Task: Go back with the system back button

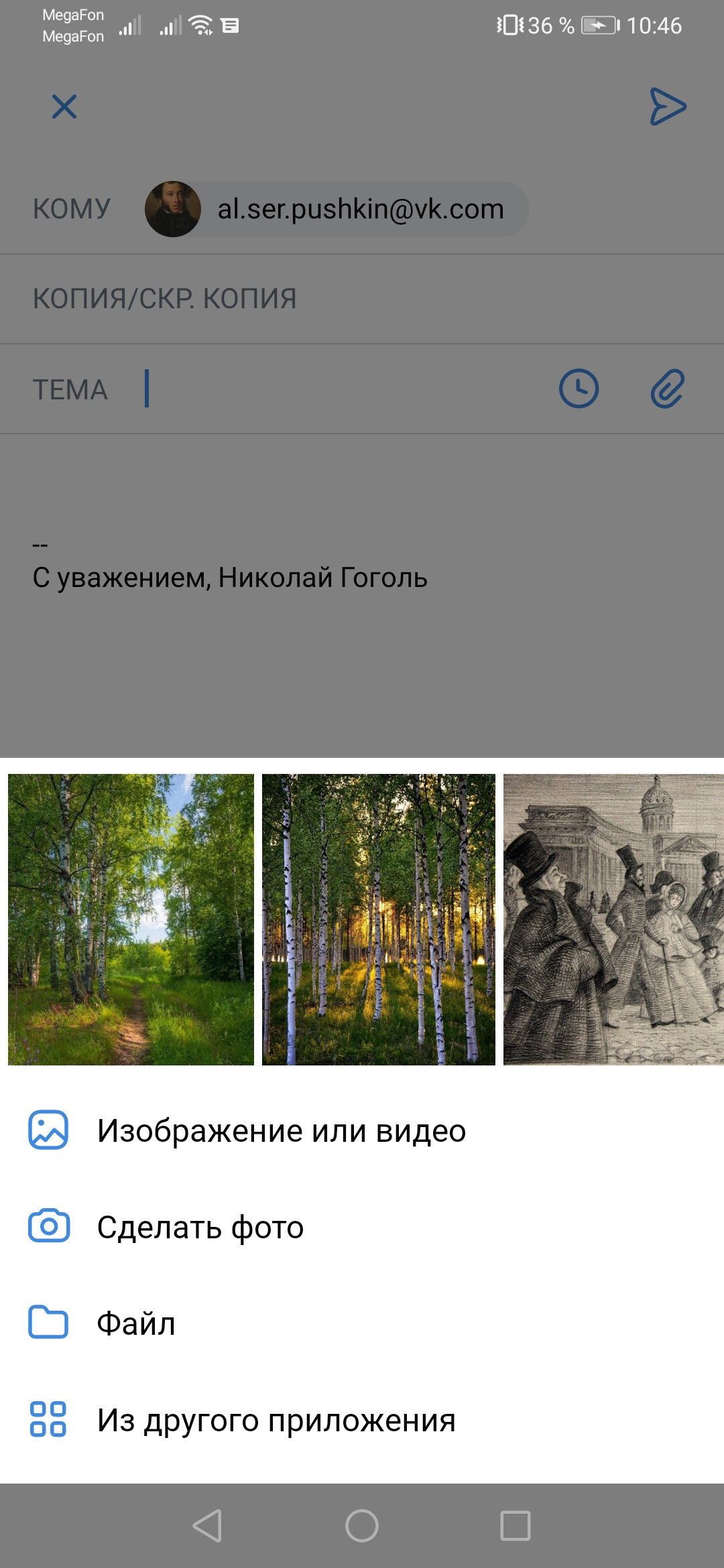Action: coord(207,1526)
